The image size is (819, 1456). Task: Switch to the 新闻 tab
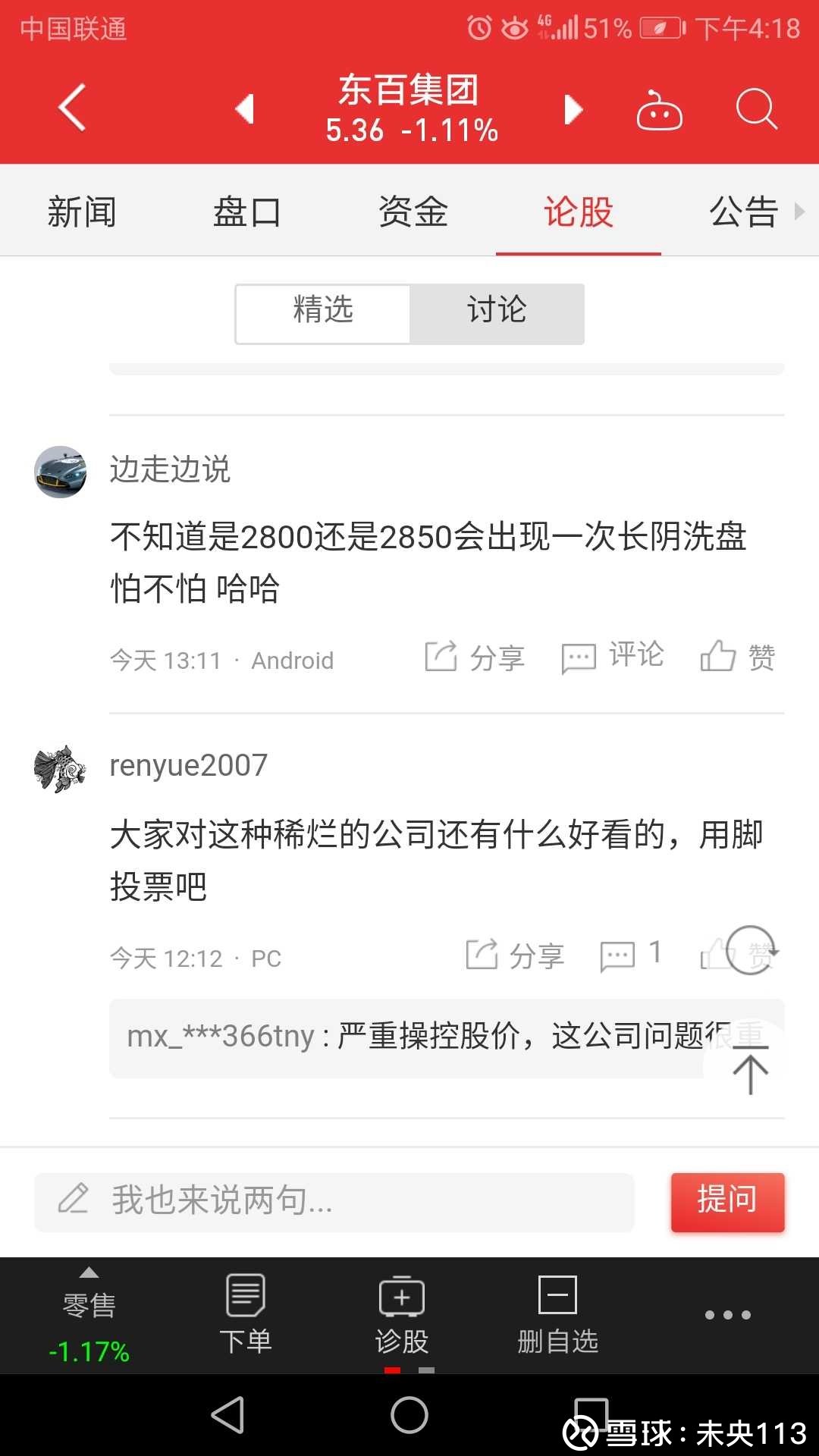click(x=82, y=212)
